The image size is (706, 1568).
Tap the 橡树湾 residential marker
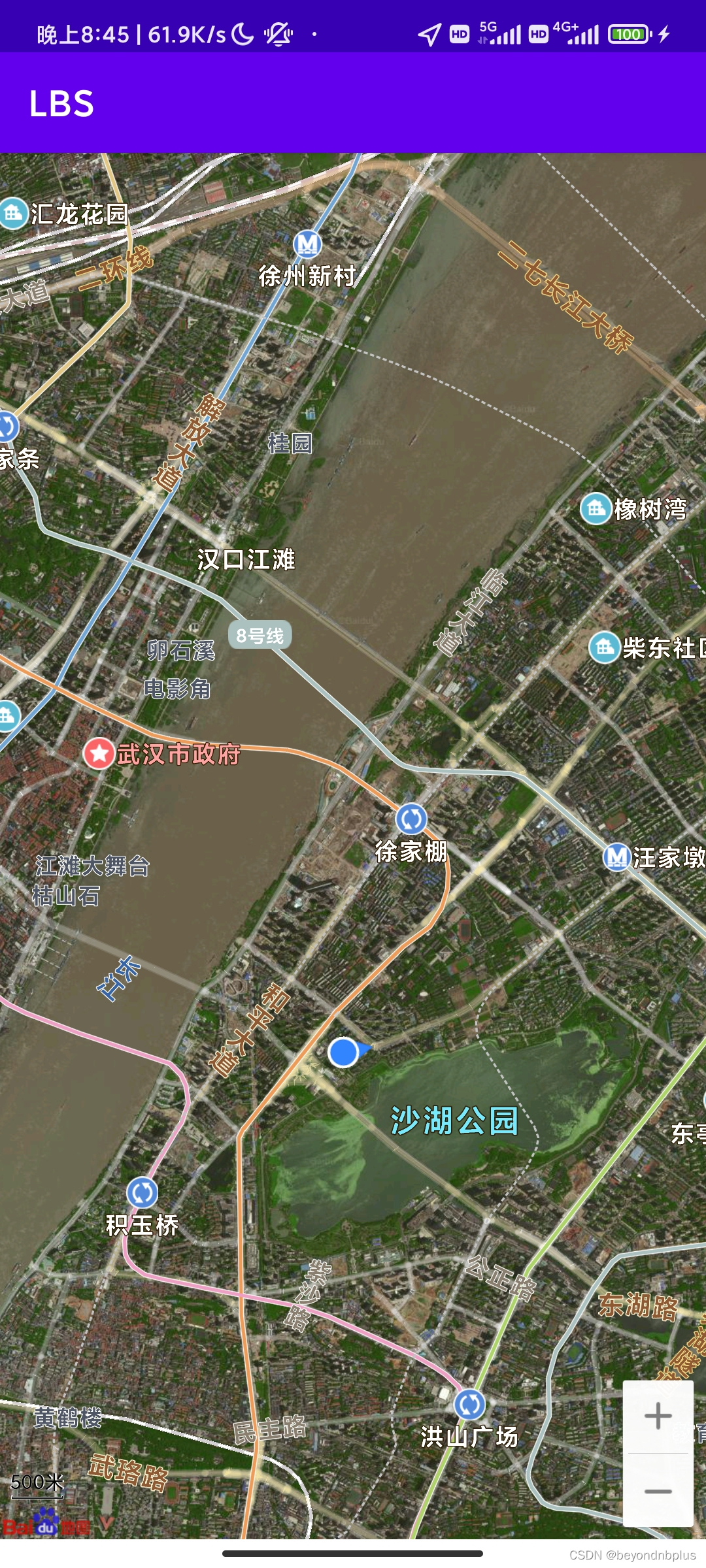596,508
